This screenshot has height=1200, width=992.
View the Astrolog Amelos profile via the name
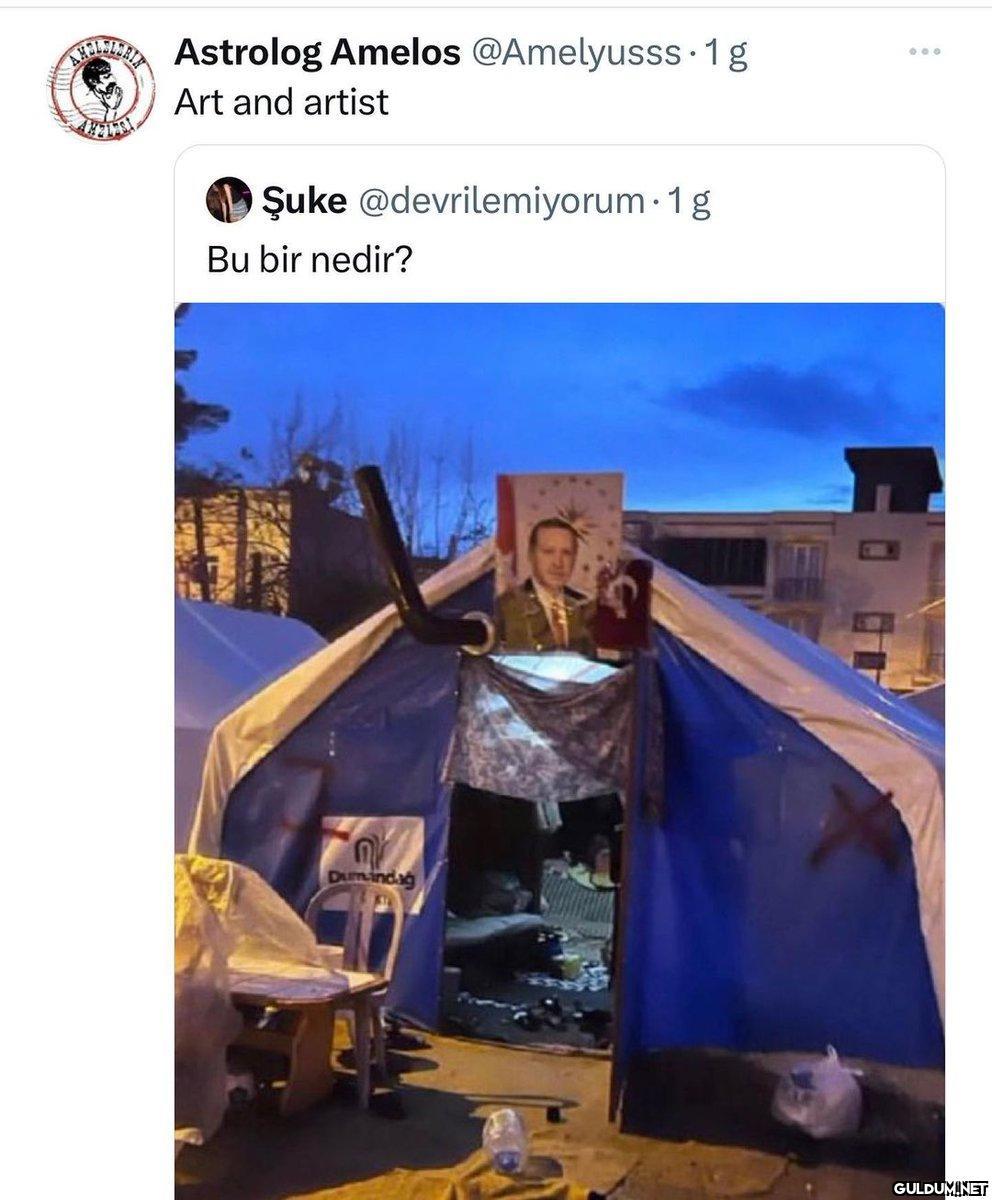[316, 53]
